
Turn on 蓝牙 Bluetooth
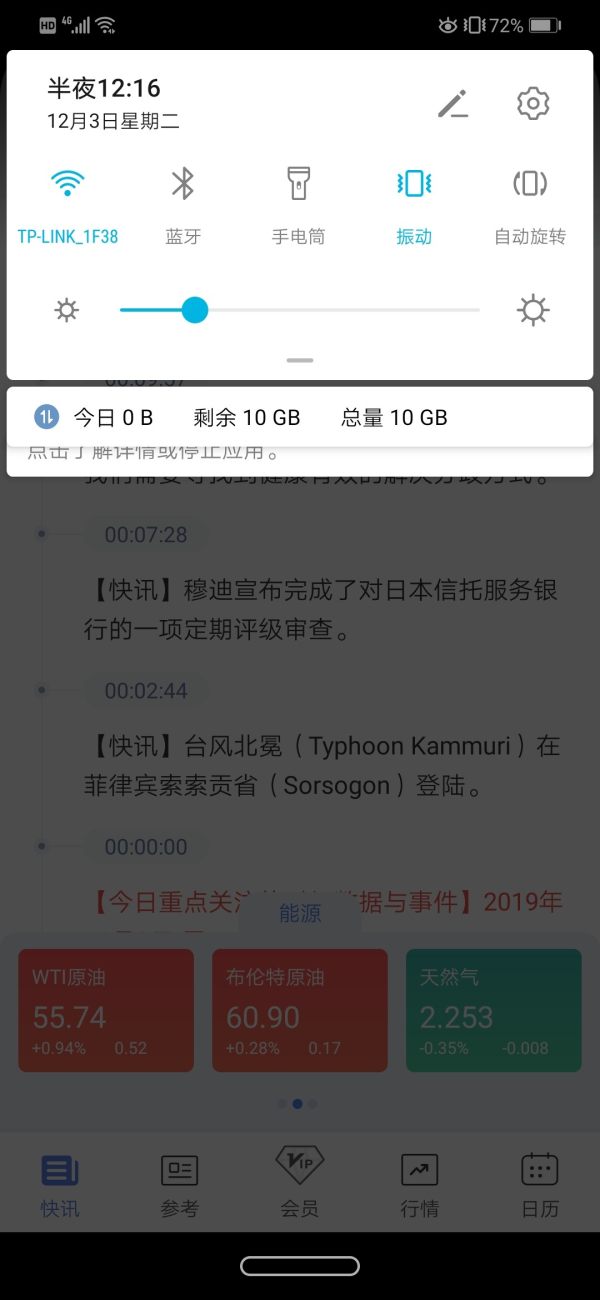click(x=183, y=184)
